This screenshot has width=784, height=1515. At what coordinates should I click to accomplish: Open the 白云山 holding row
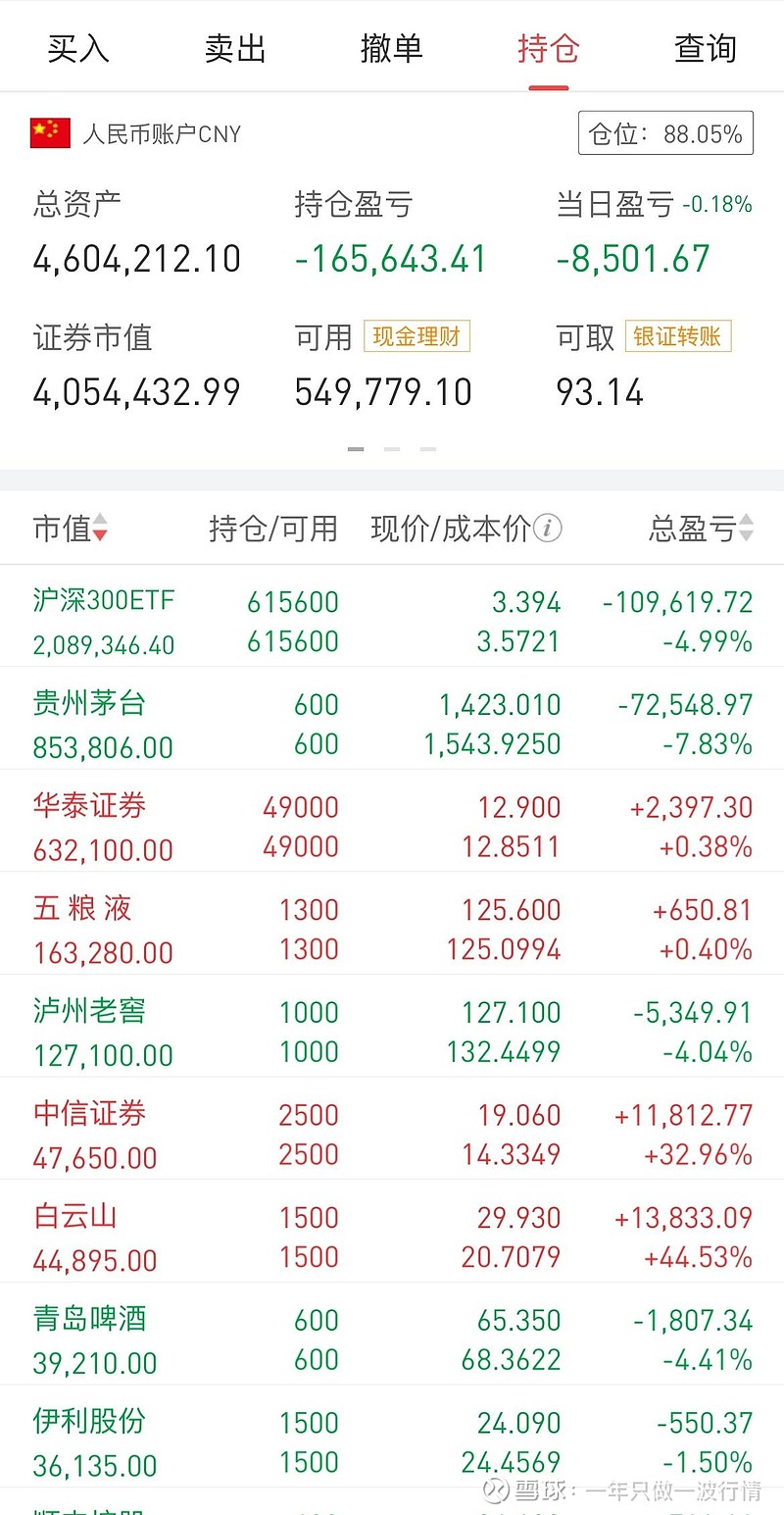click(x=392, y=1232)
